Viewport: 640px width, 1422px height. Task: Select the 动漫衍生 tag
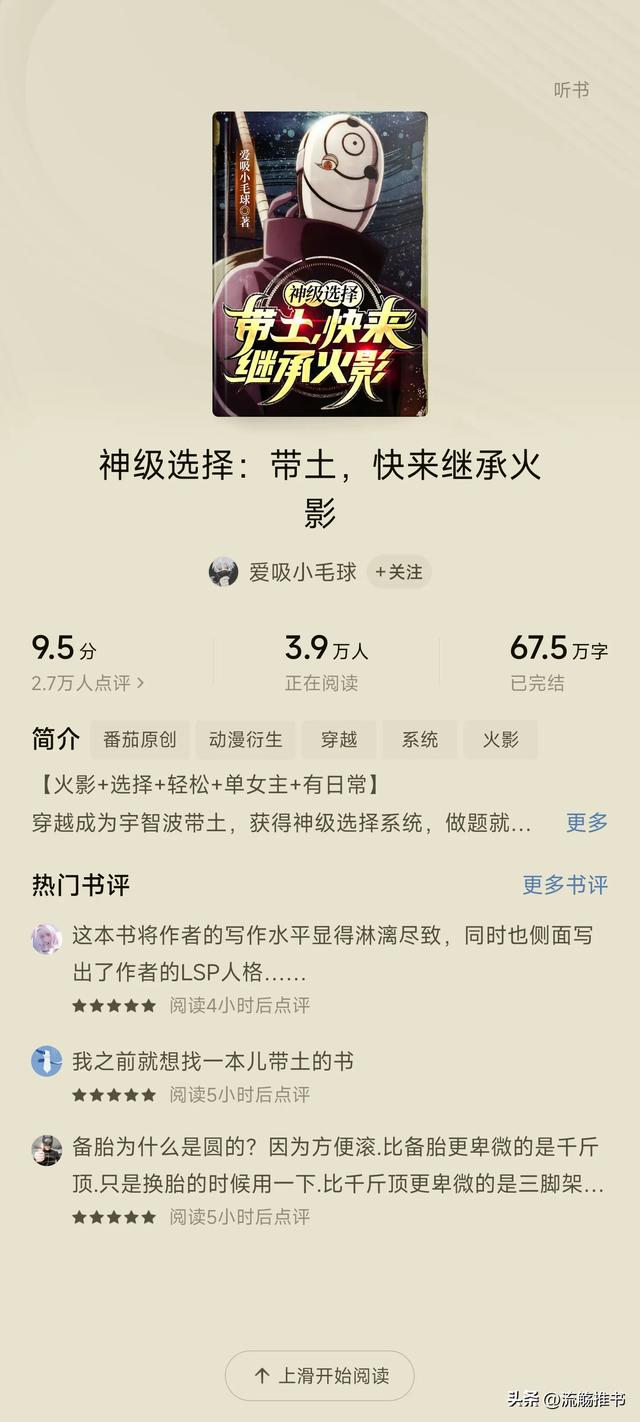pyautogui.click(x=246, y=740)
